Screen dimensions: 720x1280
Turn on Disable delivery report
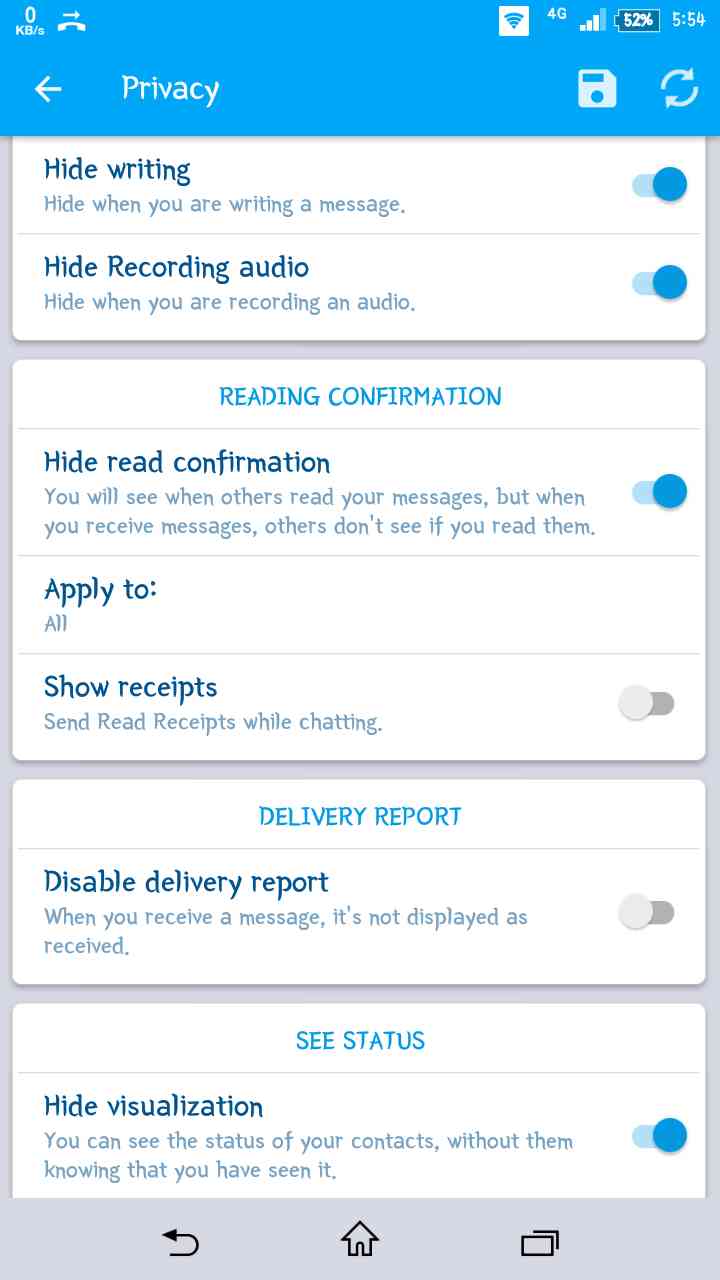click(647, 912)
